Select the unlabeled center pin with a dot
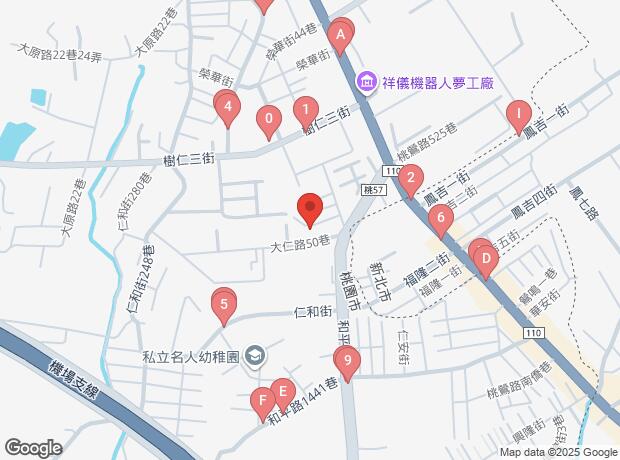Screen dimensions: 620x460 310,209
